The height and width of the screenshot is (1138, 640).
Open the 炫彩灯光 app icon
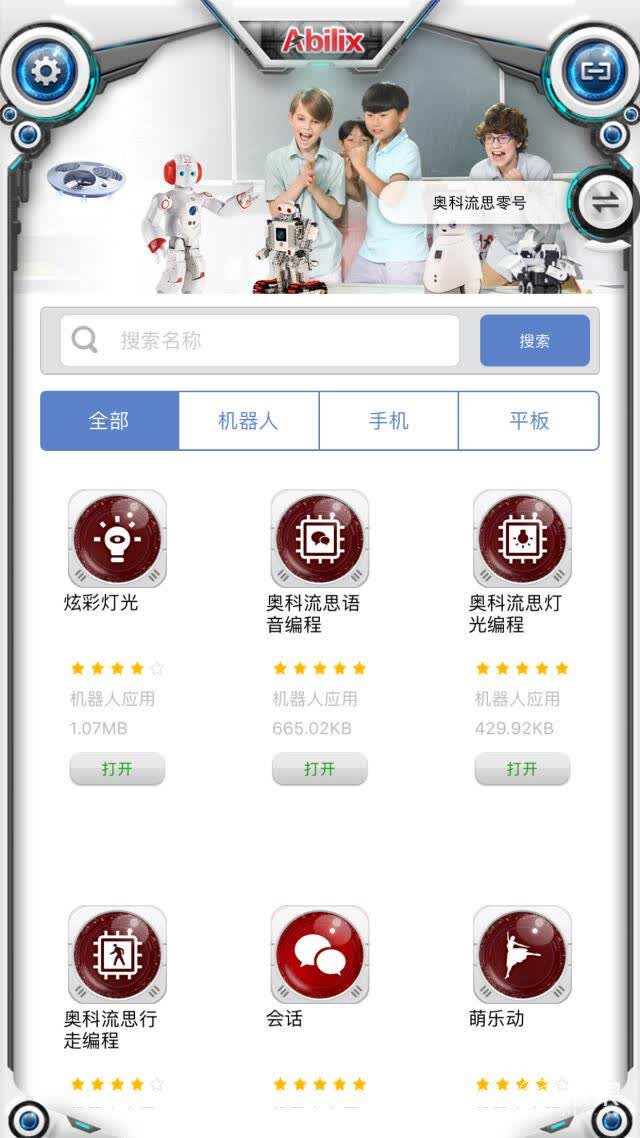pos(117,539)
